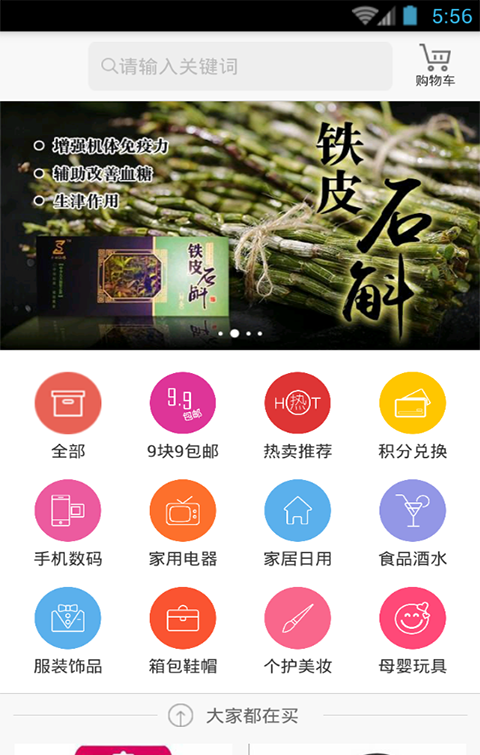480x755 pixels.
Task: Open the 箱包鞋帽 category
Action: (x=183, y=631)
